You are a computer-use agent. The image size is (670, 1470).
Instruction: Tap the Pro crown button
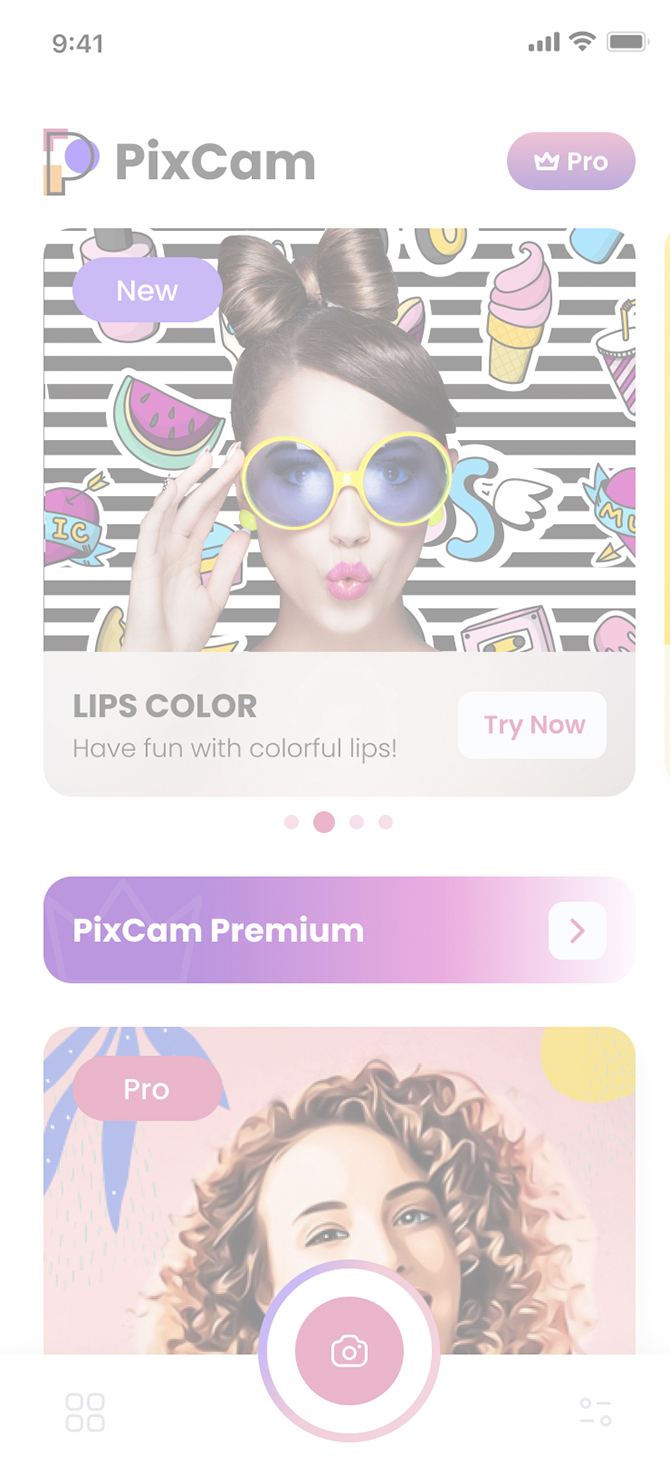pyautogui.click(x=571, y=161)
